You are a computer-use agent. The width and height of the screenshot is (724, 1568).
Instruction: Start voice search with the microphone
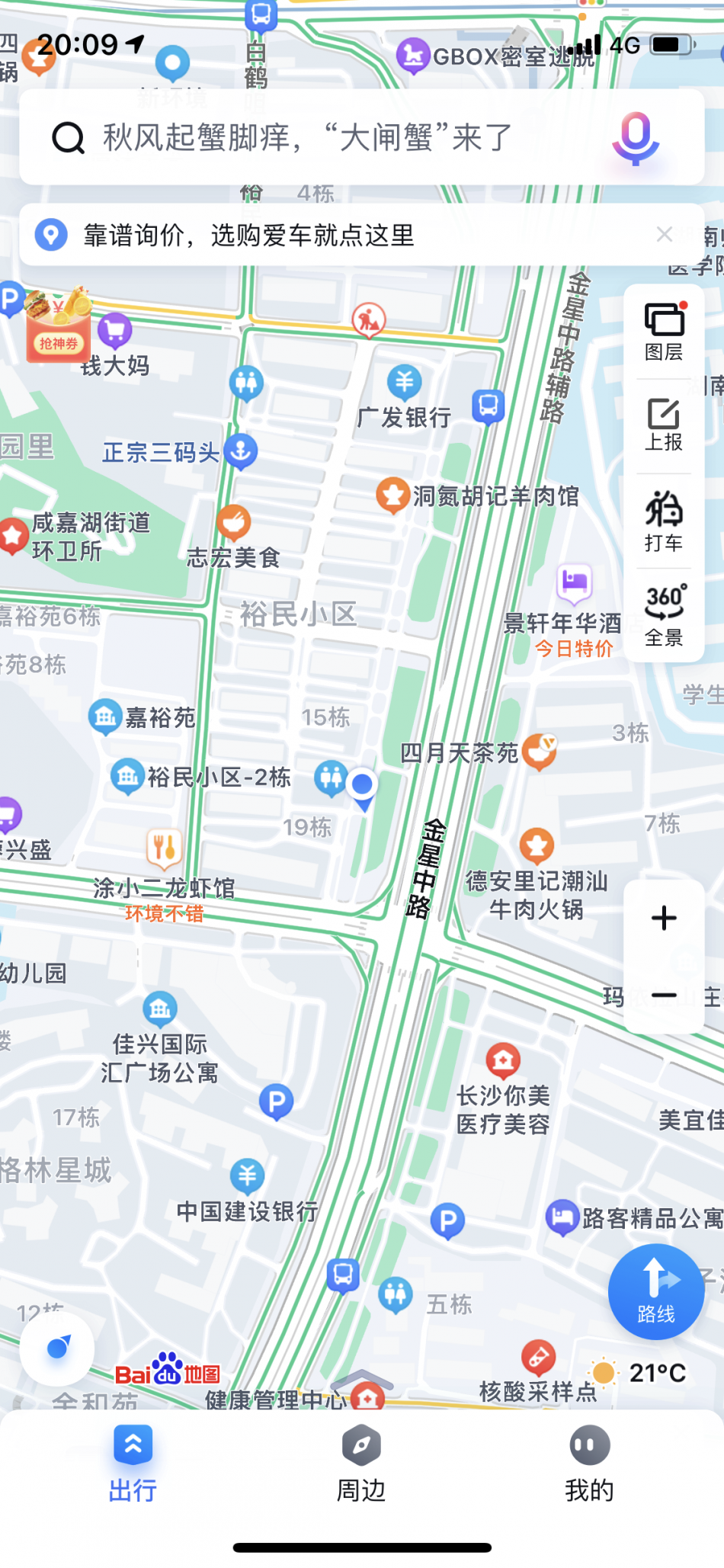[635, 138]
